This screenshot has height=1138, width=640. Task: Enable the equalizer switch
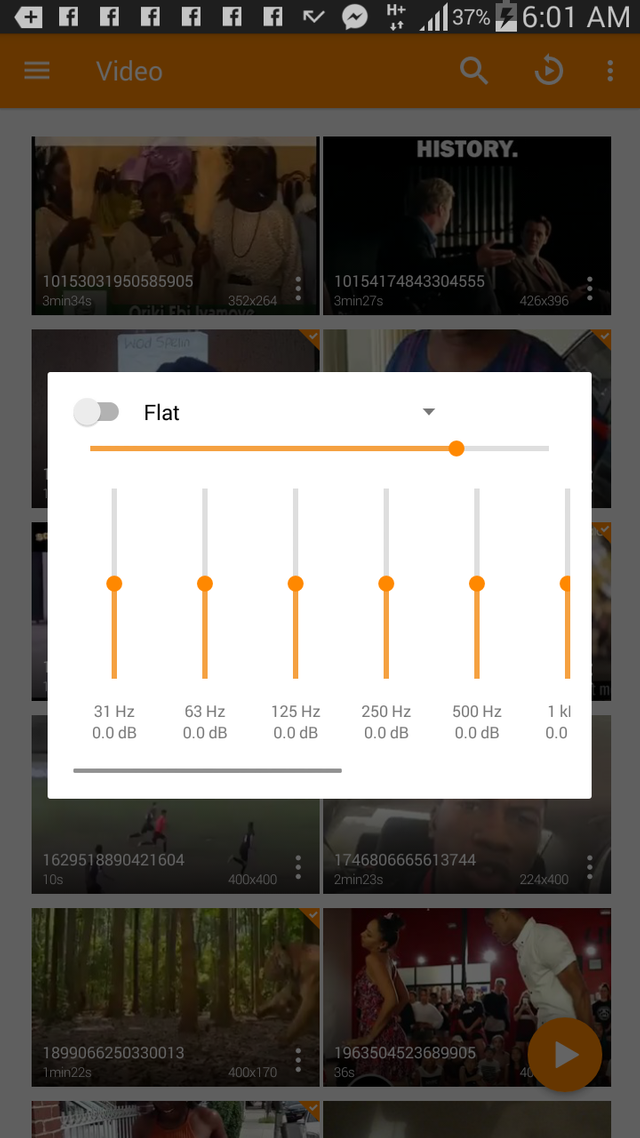pos(97,412)
